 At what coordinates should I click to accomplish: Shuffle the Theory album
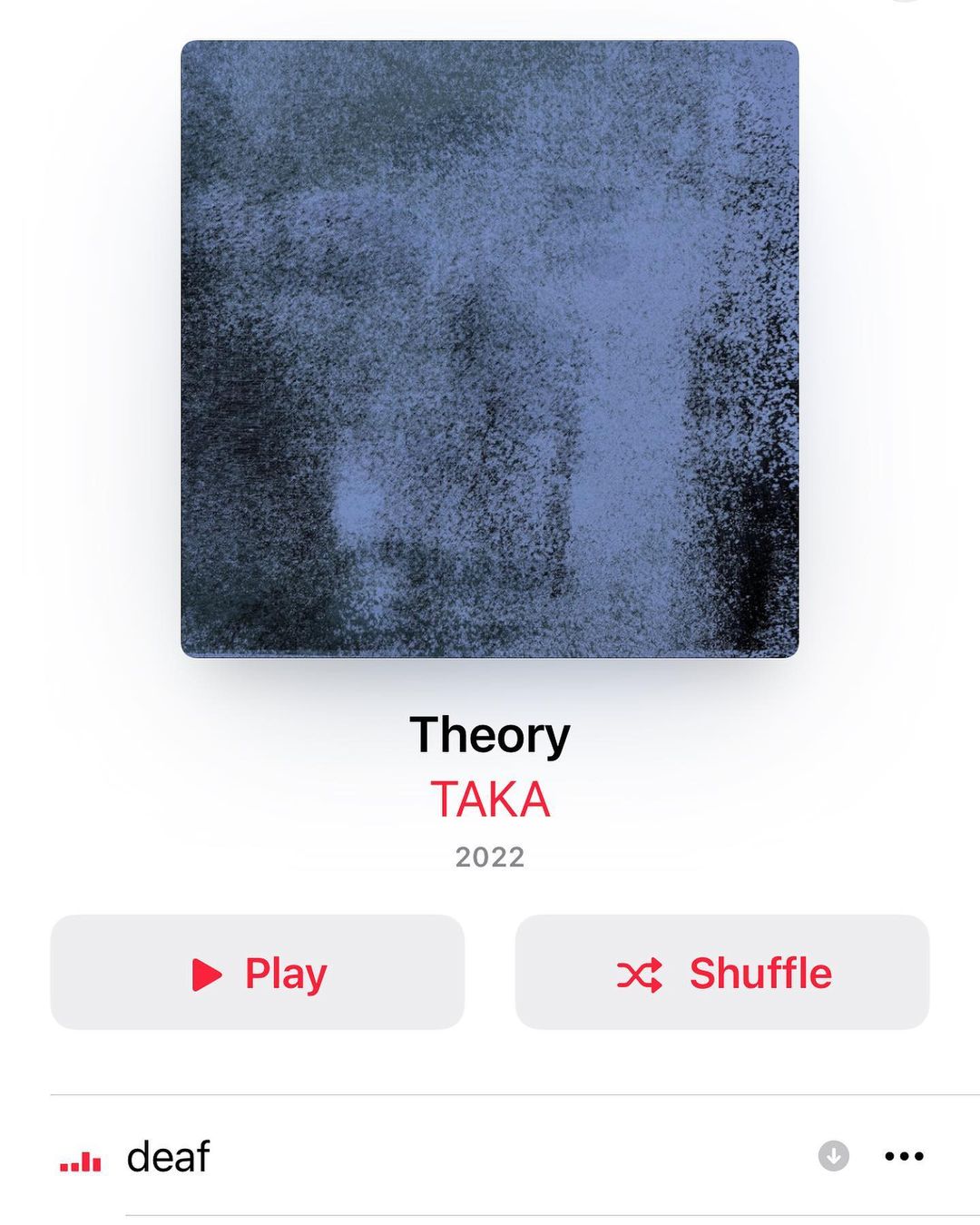[x=722, y=972]
